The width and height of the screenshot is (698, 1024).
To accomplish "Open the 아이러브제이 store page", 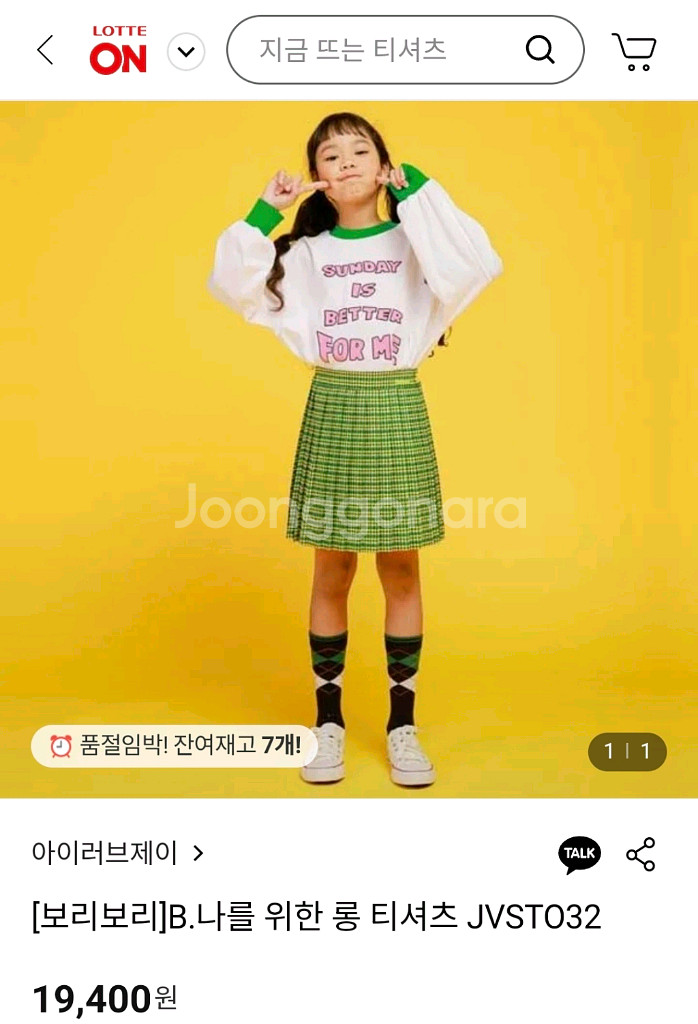I will point(118,853).
